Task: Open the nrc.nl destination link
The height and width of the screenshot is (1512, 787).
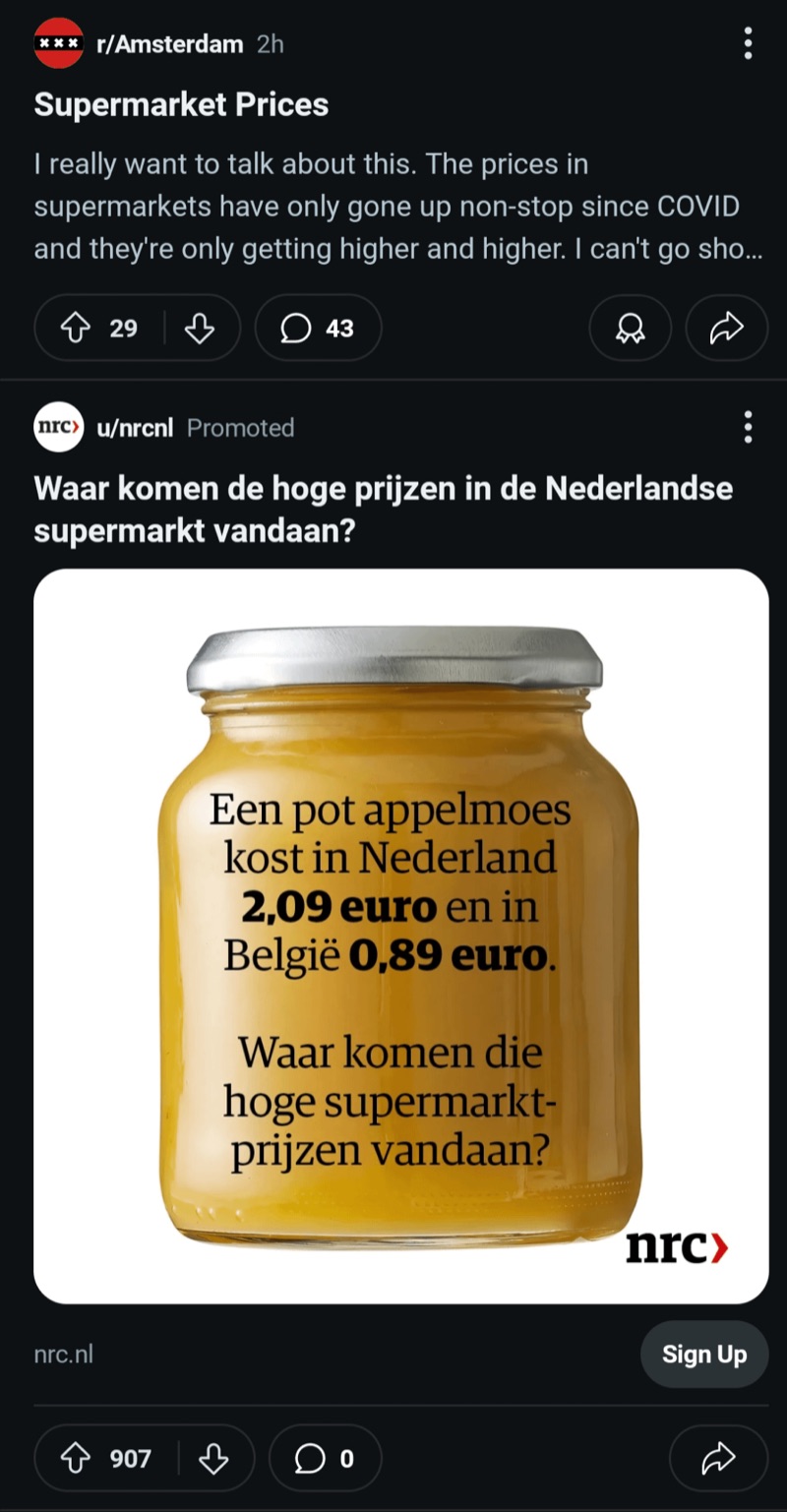Action: [x=63, y=1354]
